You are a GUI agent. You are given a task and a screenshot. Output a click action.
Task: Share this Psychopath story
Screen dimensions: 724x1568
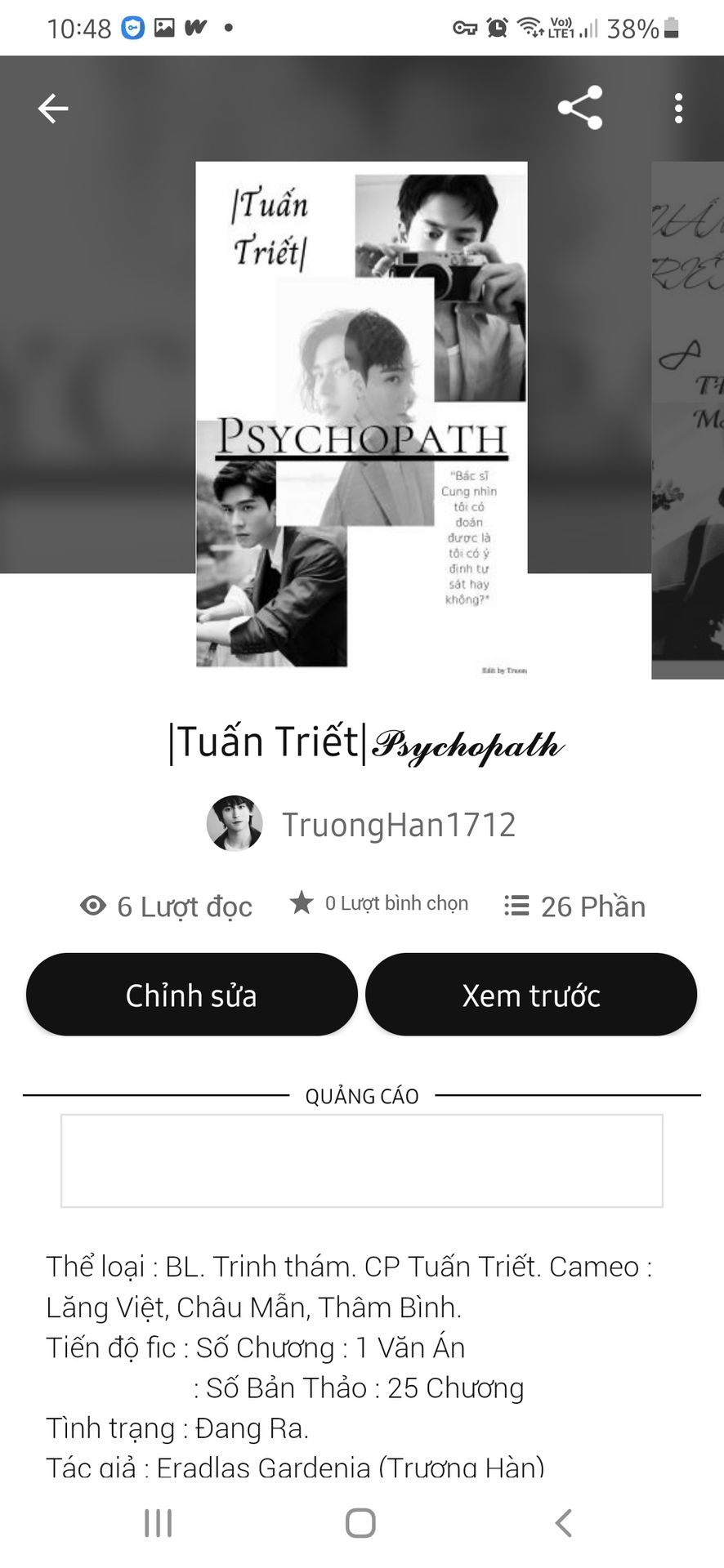pyautogui.click(x=580, y=108)
